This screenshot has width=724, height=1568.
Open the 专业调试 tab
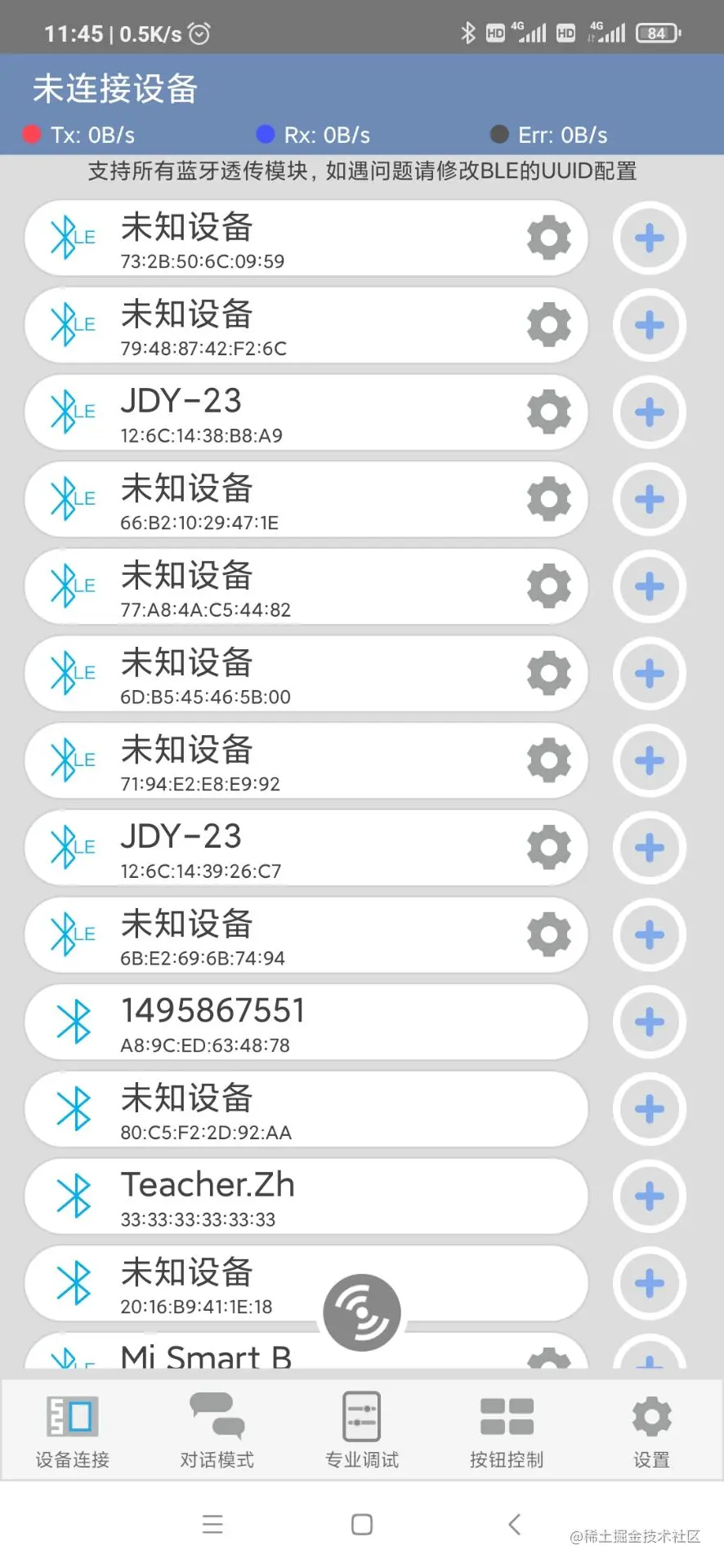click(362, 1431)
